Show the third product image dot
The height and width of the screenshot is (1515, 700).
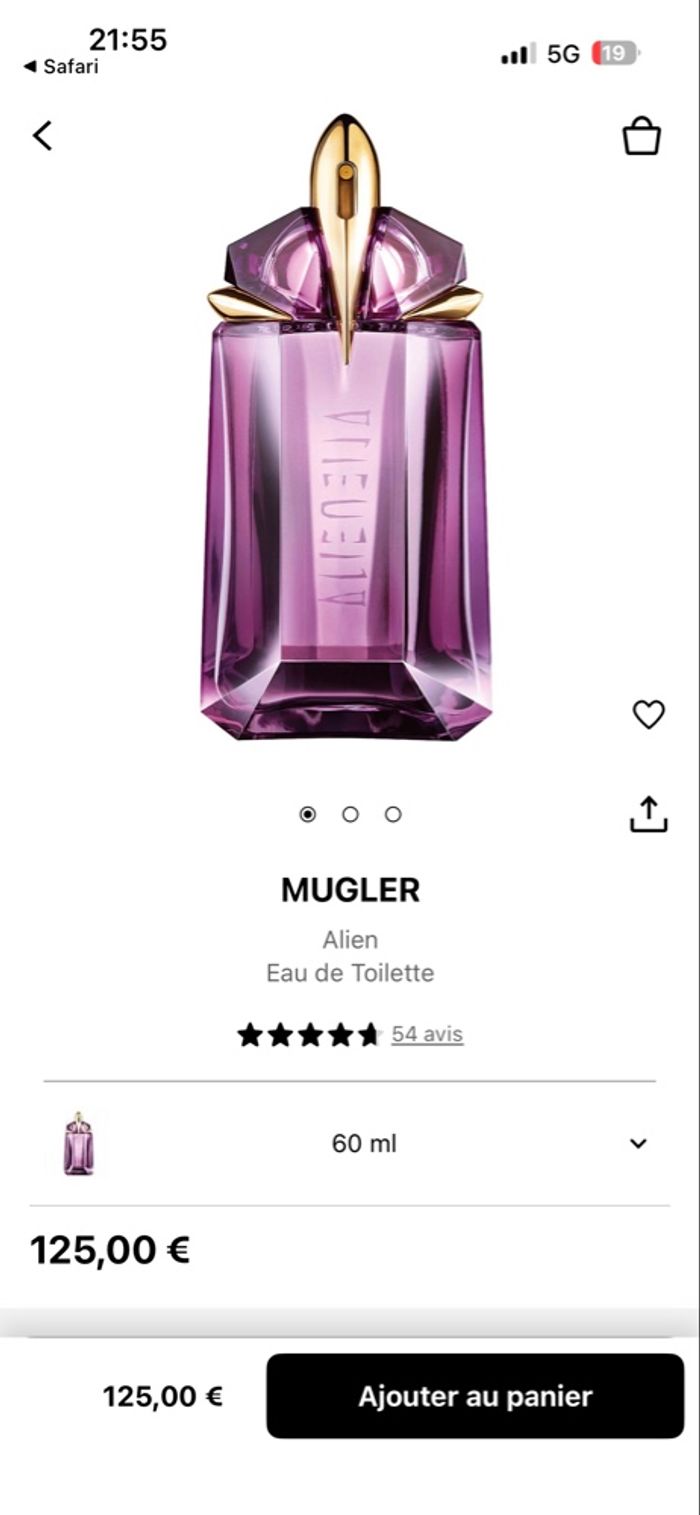[393, 814]
